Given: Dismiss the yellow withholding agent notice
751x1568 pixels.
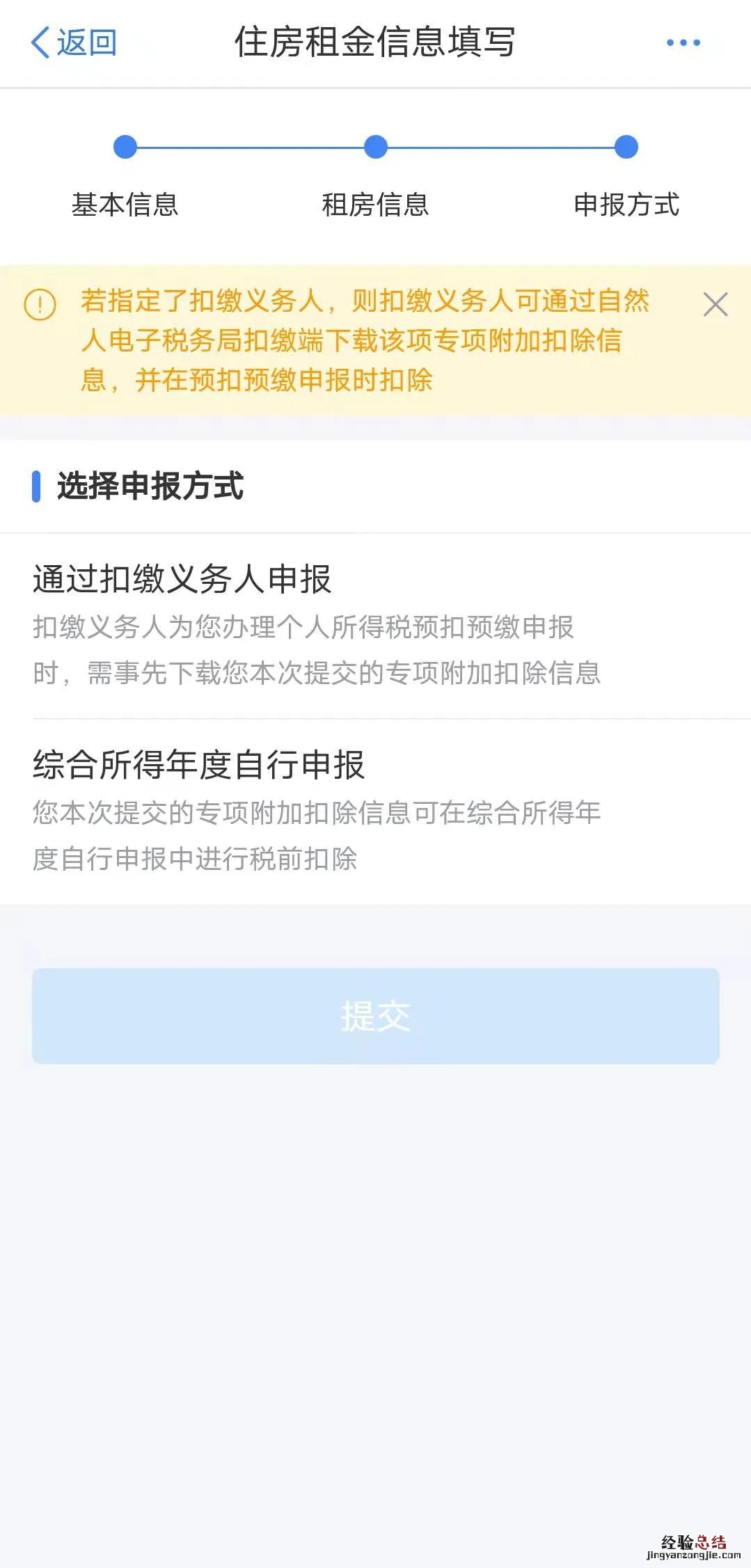Looking at the screenshot, I should 715,305.
